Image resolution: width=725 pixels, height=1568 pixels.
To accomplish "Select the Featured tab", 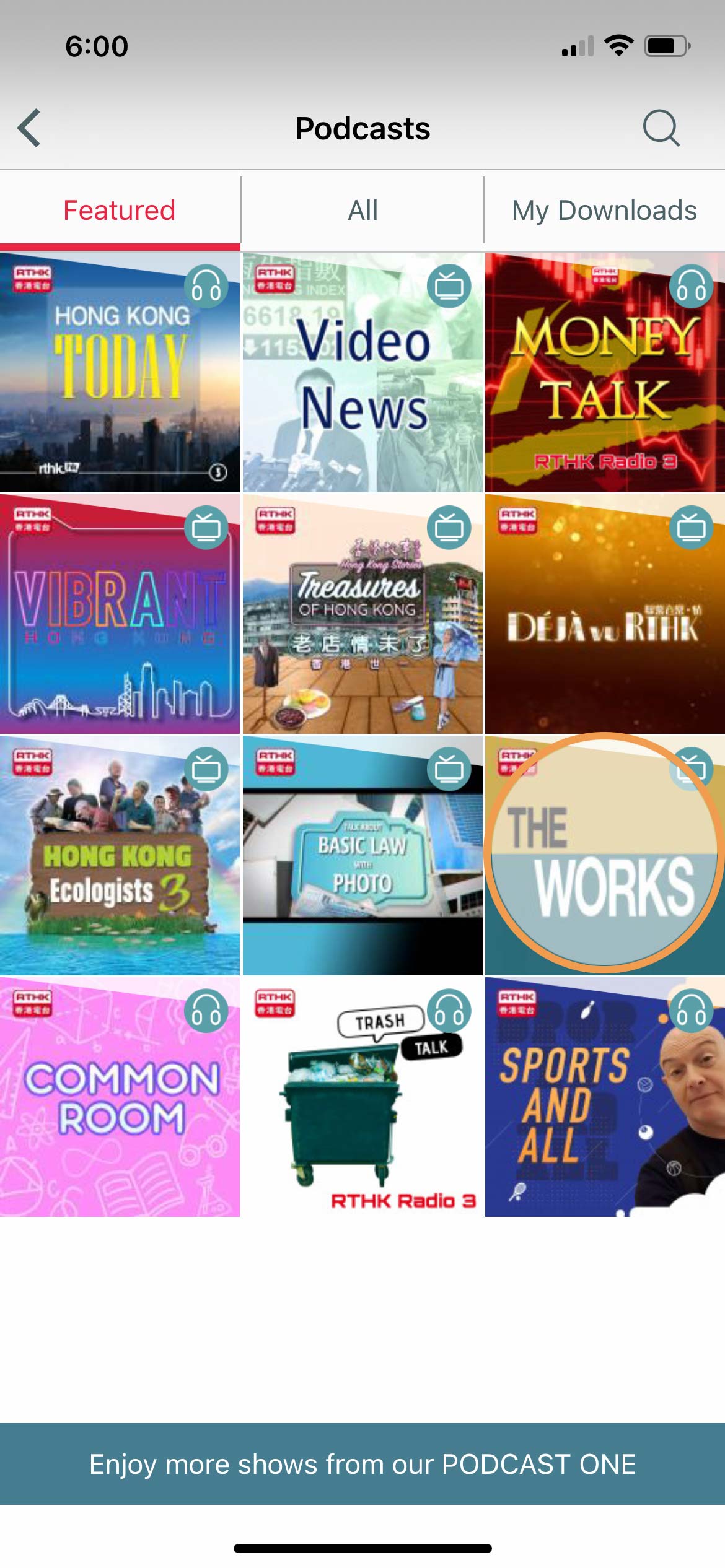I will tap(120, 211).
